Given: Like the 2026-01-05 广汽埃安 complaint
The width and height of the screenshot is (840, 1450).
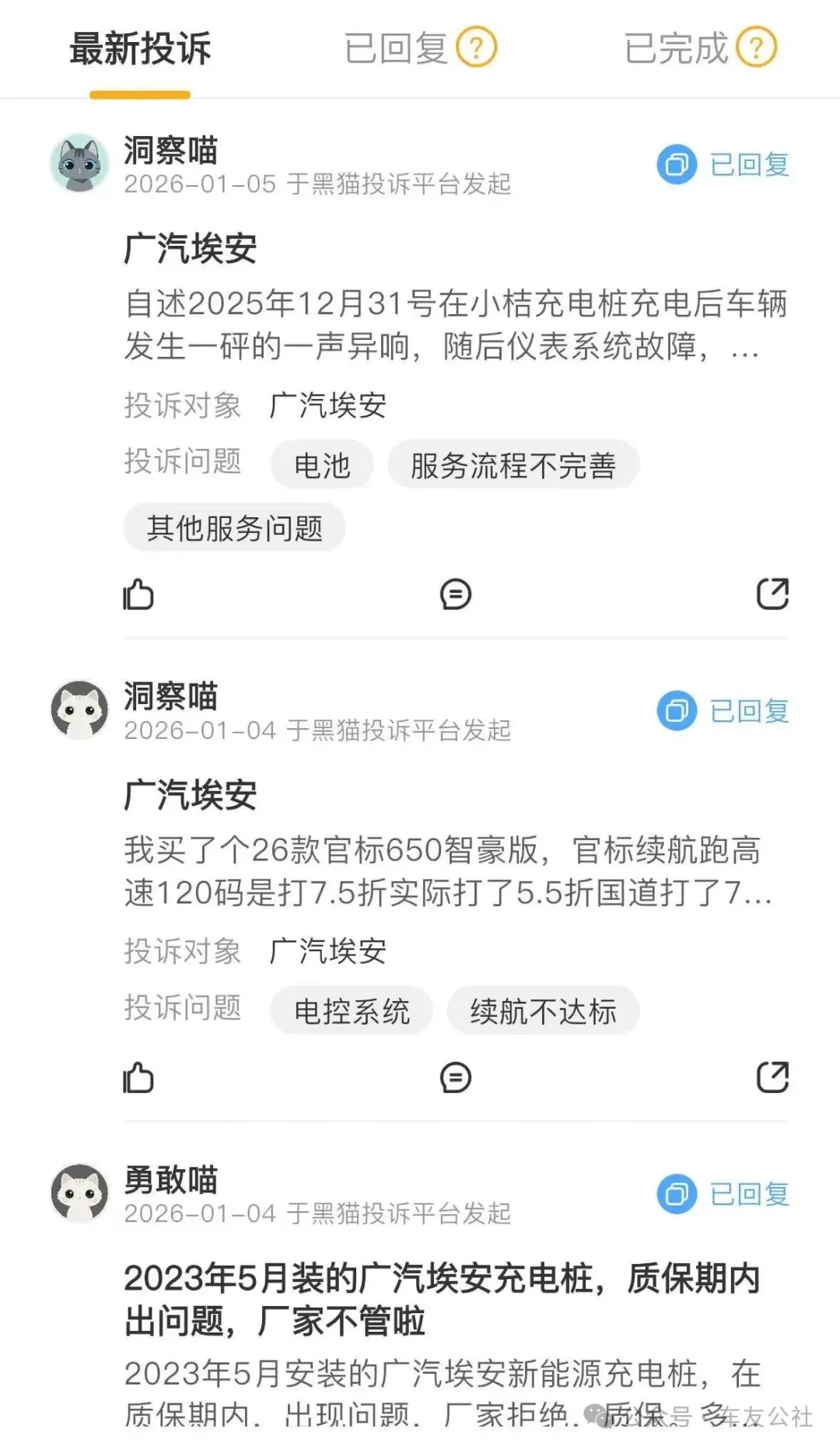Looking at the screenshot, I should click(x=138, y=594).
